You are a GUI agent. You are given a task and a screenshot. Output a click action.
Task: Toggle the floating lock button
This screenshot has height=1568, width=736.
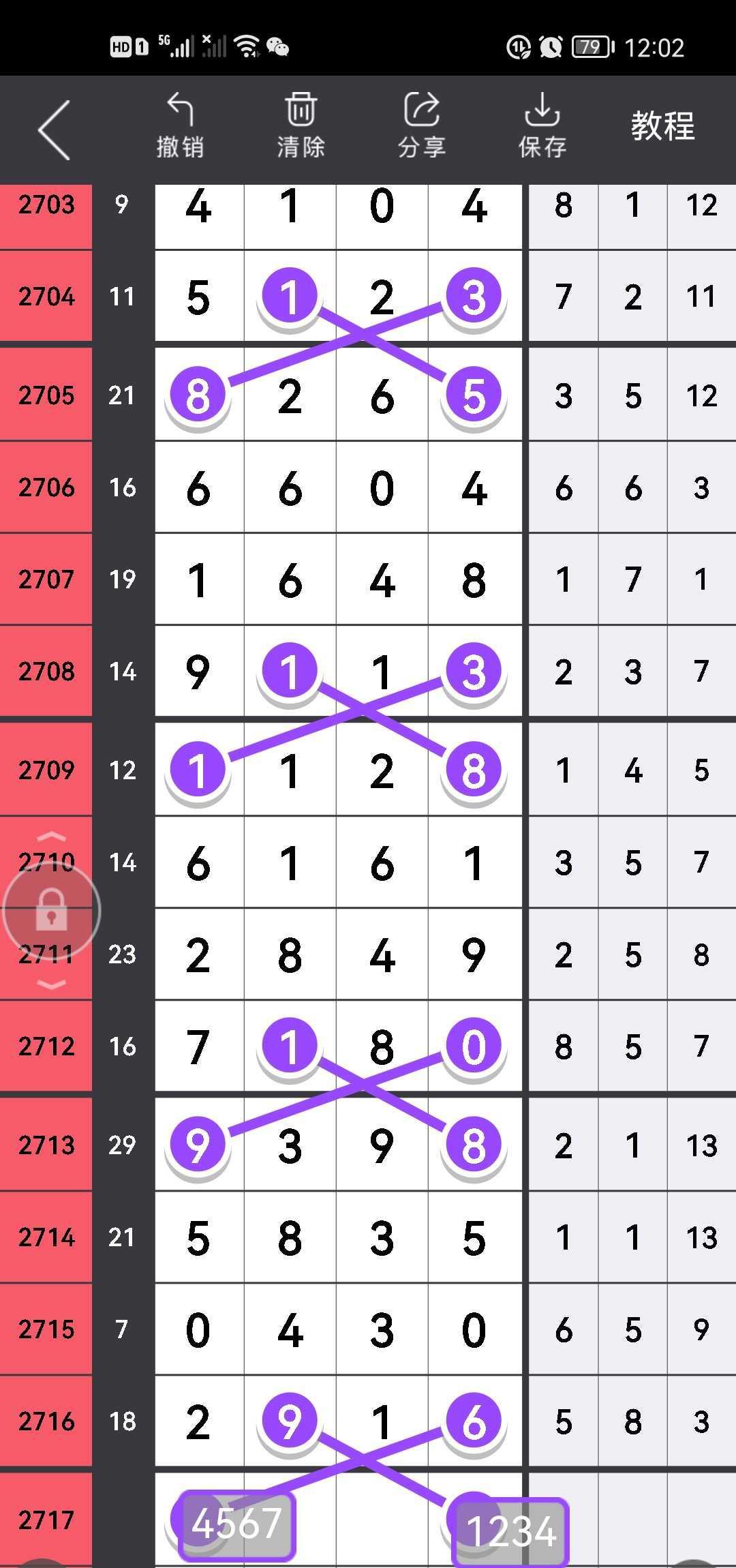click(52, 911)
